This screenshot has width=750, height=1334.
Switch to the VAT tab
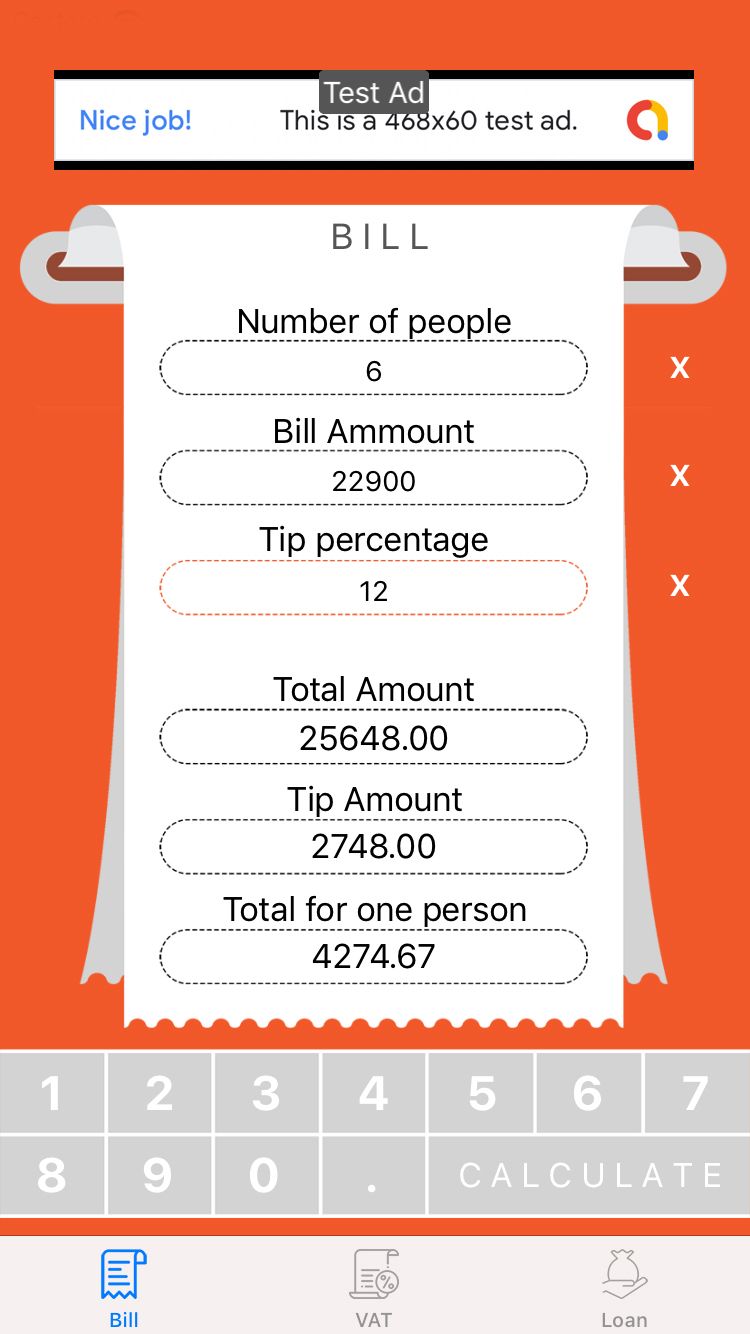pyautogui.click(x=374, y=1288)
